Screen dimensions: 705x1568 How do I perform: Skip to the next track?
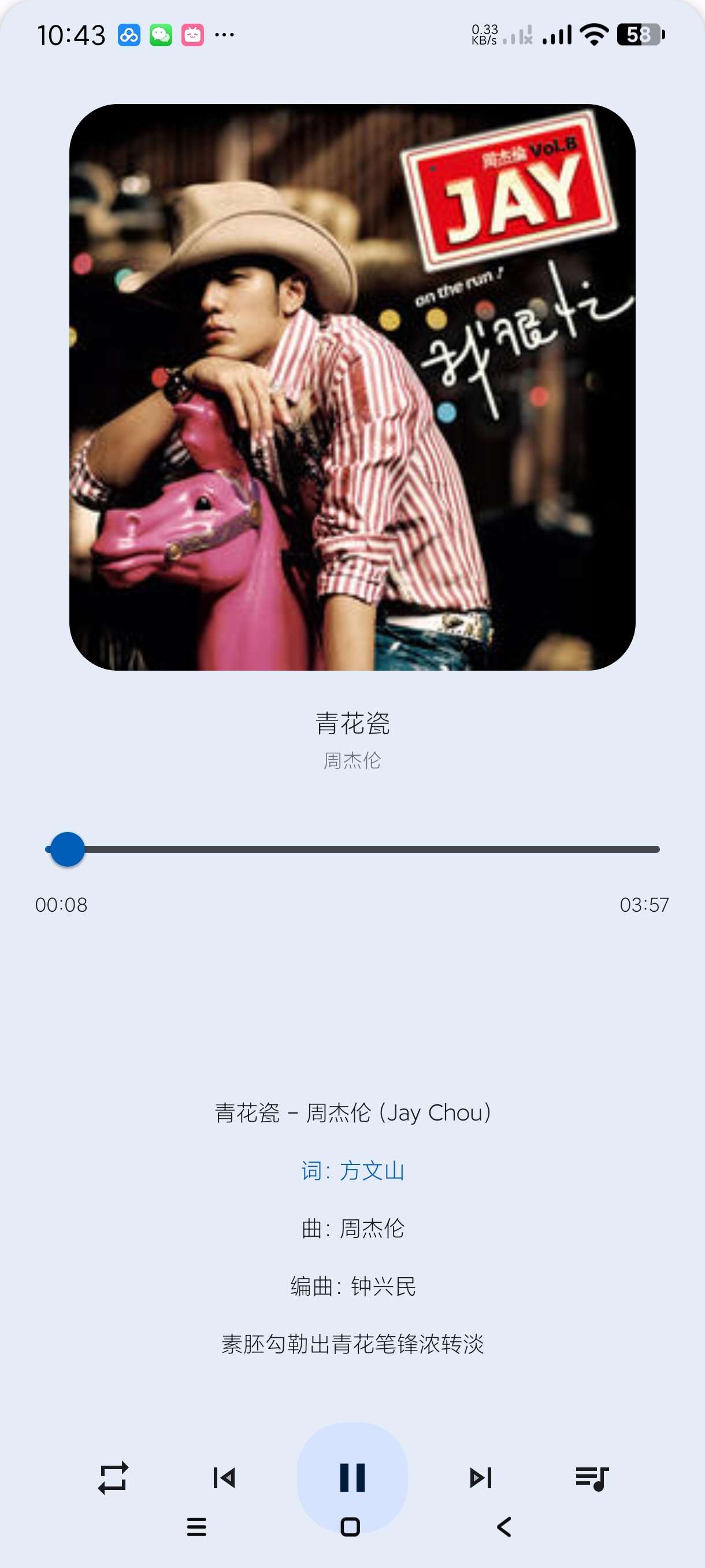[x=481, y=1477]
